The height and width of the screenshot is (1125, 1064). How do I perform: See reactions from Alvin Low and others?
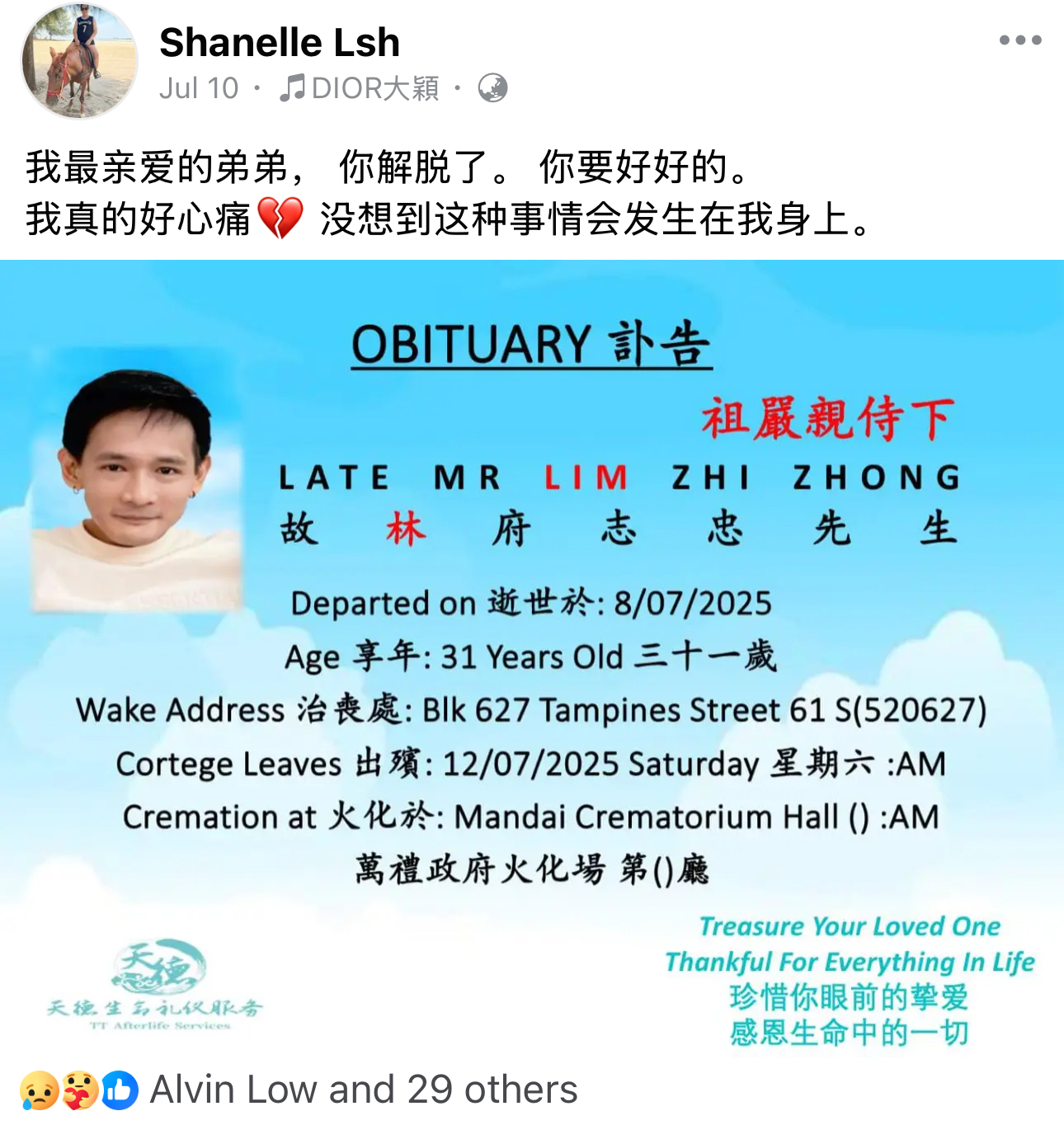click(x=363, y=1090)
